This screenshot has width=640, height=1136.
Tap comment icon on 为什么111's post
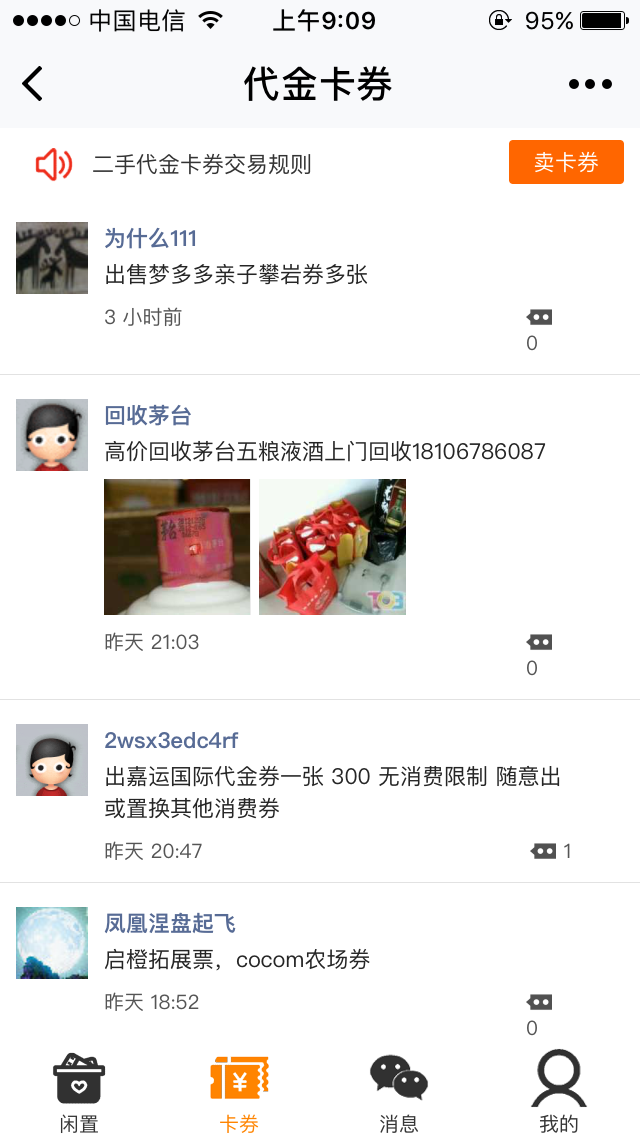click(539, 318)
